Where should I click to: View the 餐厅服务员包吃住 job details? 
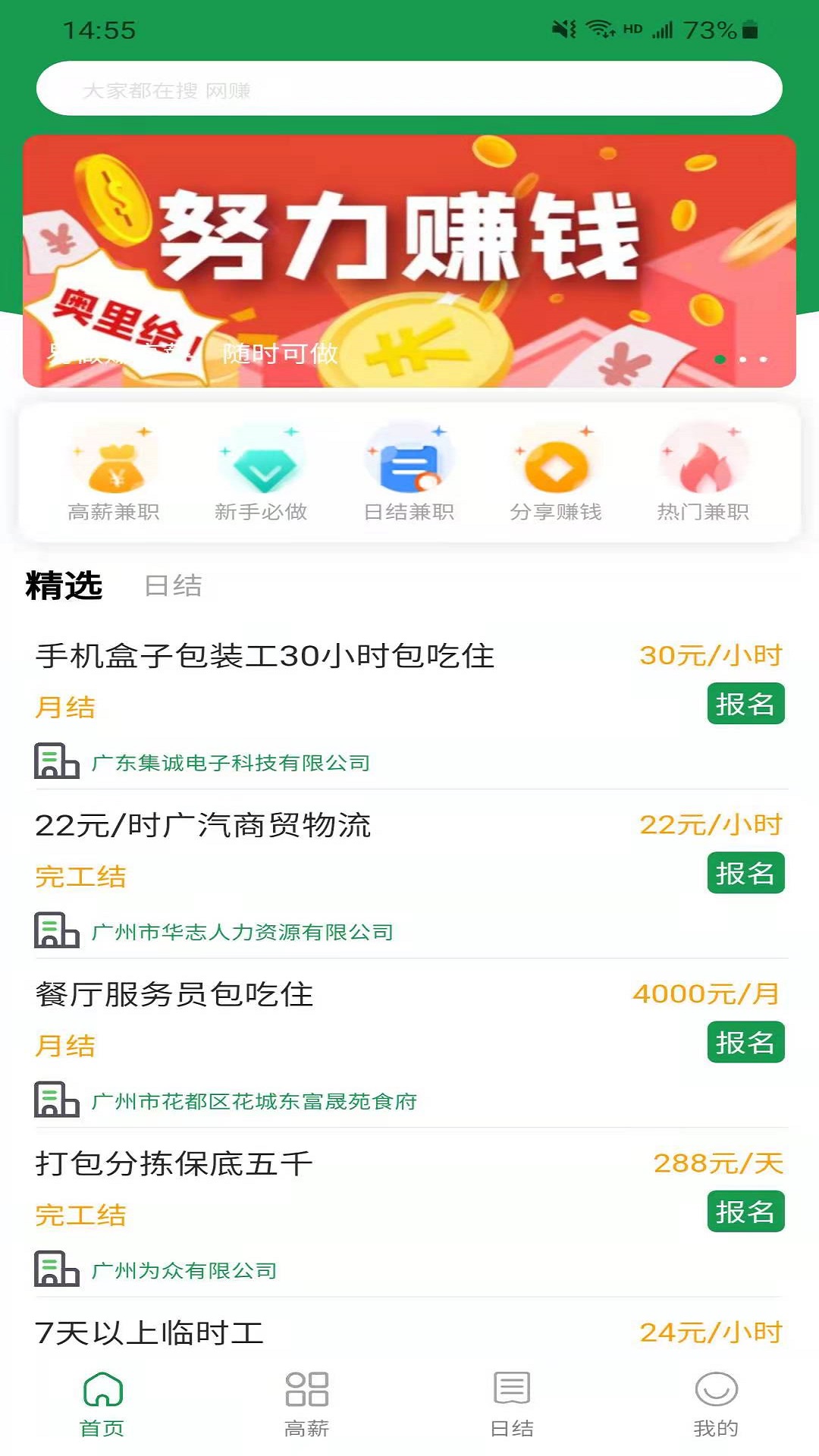click(174, 994)
